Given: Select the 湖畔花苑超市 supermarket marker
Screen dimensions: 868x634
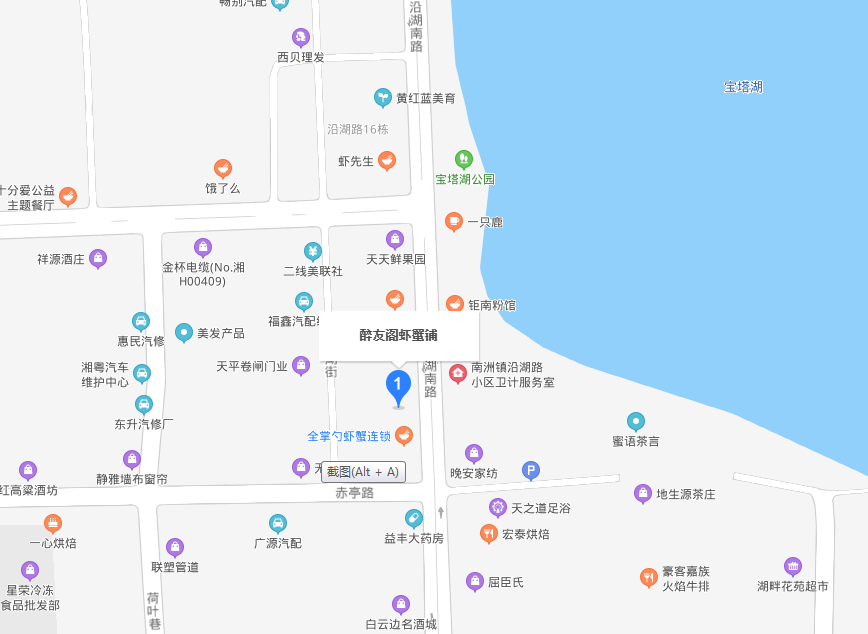Looking at the screenshot, I should pos(793,566).
